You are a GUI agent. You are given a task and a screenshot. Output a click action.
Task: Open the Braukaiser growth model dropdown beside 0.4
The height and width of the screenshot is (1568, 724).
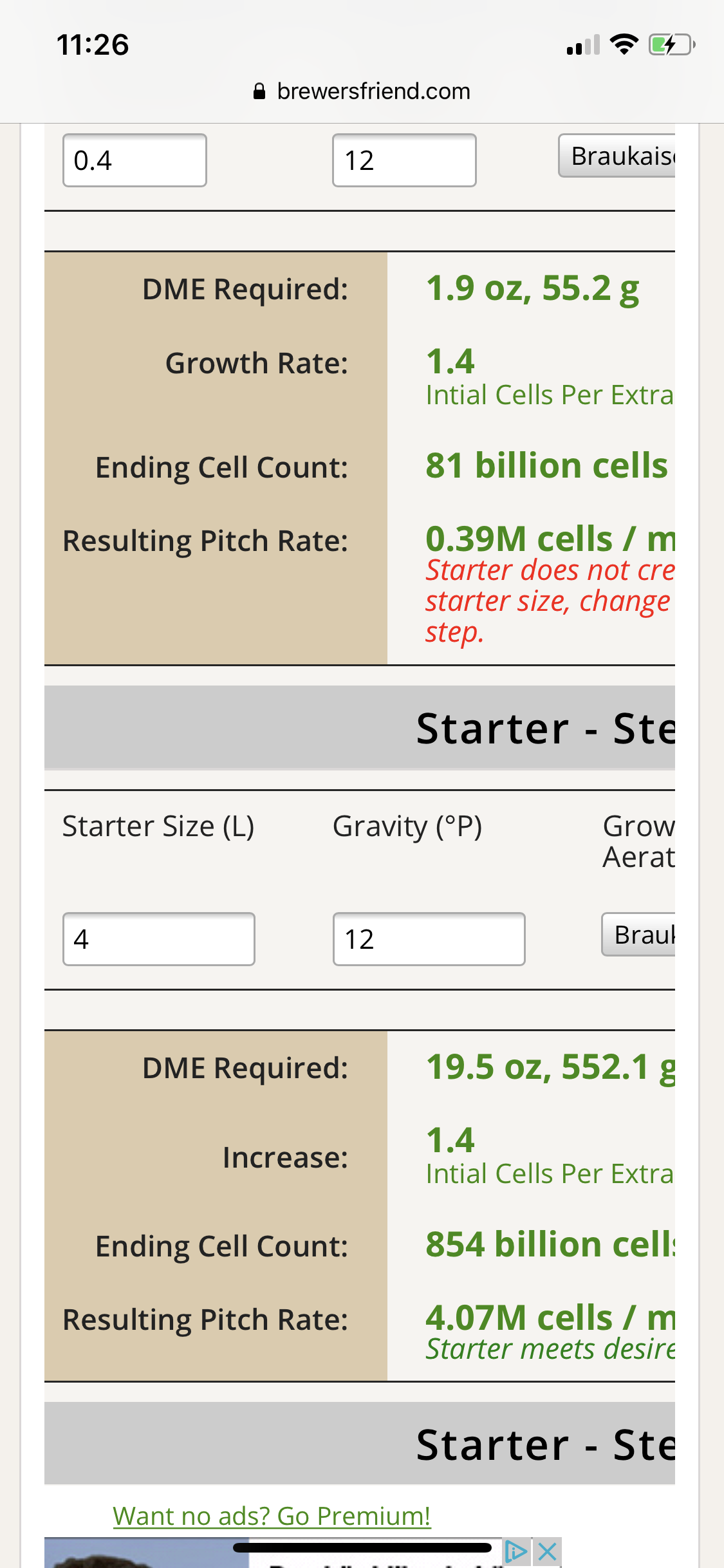pos(617,156)
